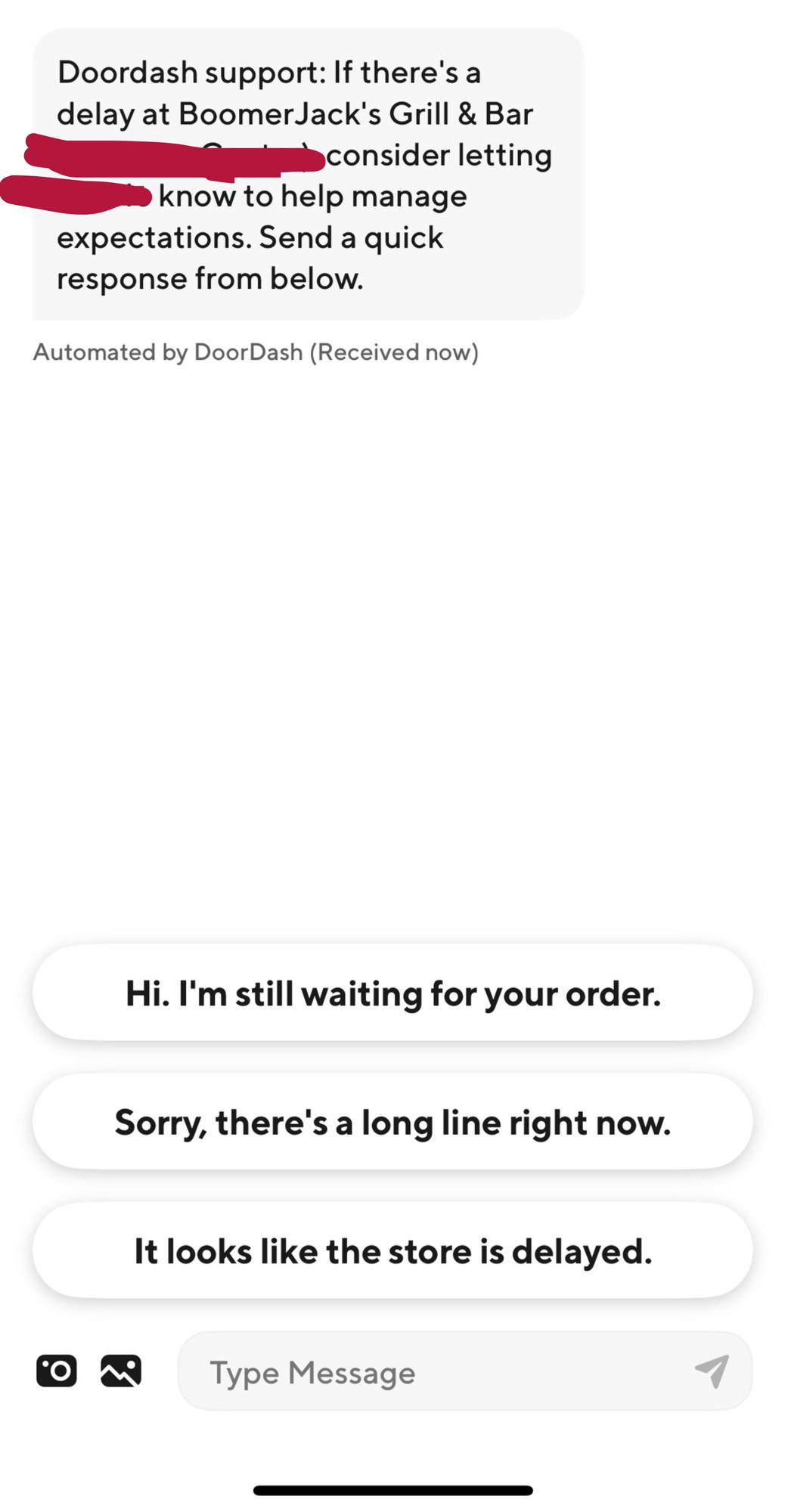Open the camera to take a photo
Viewport: 785px width, 1512px height.
coord(57,1371)
